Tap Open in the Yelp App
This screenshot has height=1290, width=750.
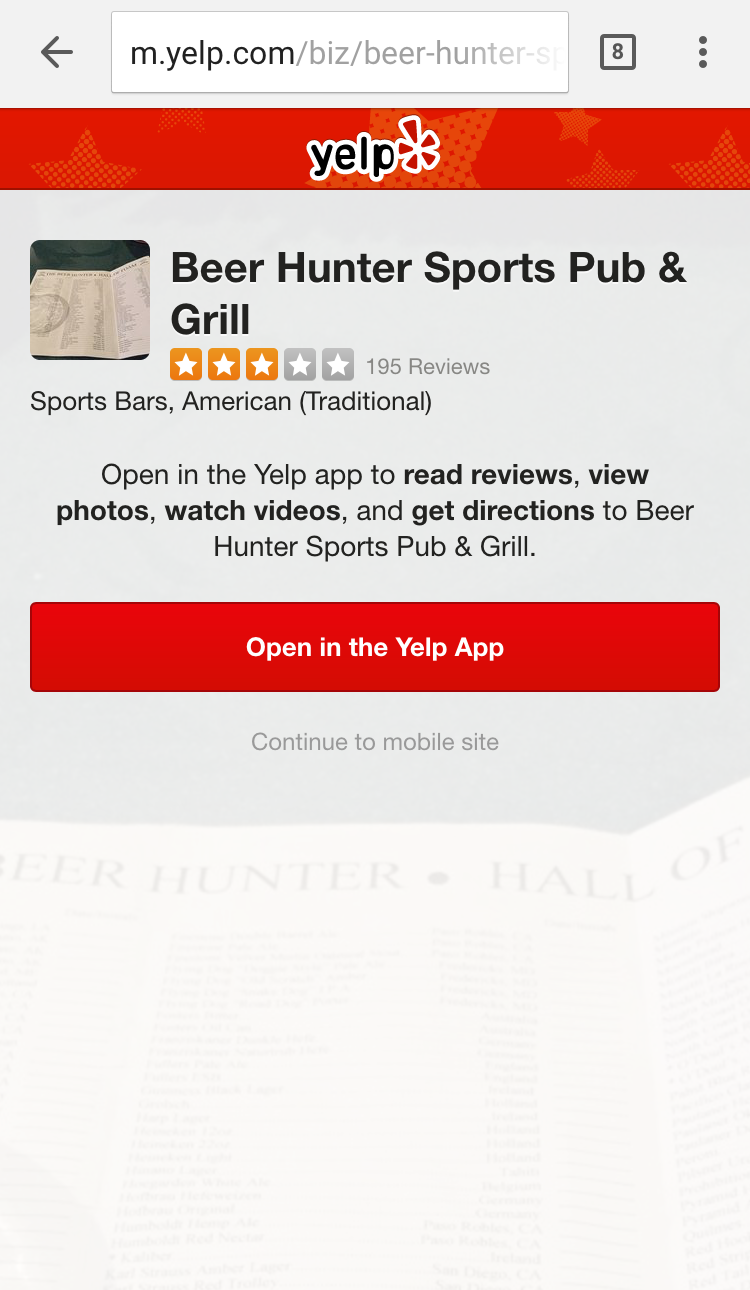tap(375, 647)
